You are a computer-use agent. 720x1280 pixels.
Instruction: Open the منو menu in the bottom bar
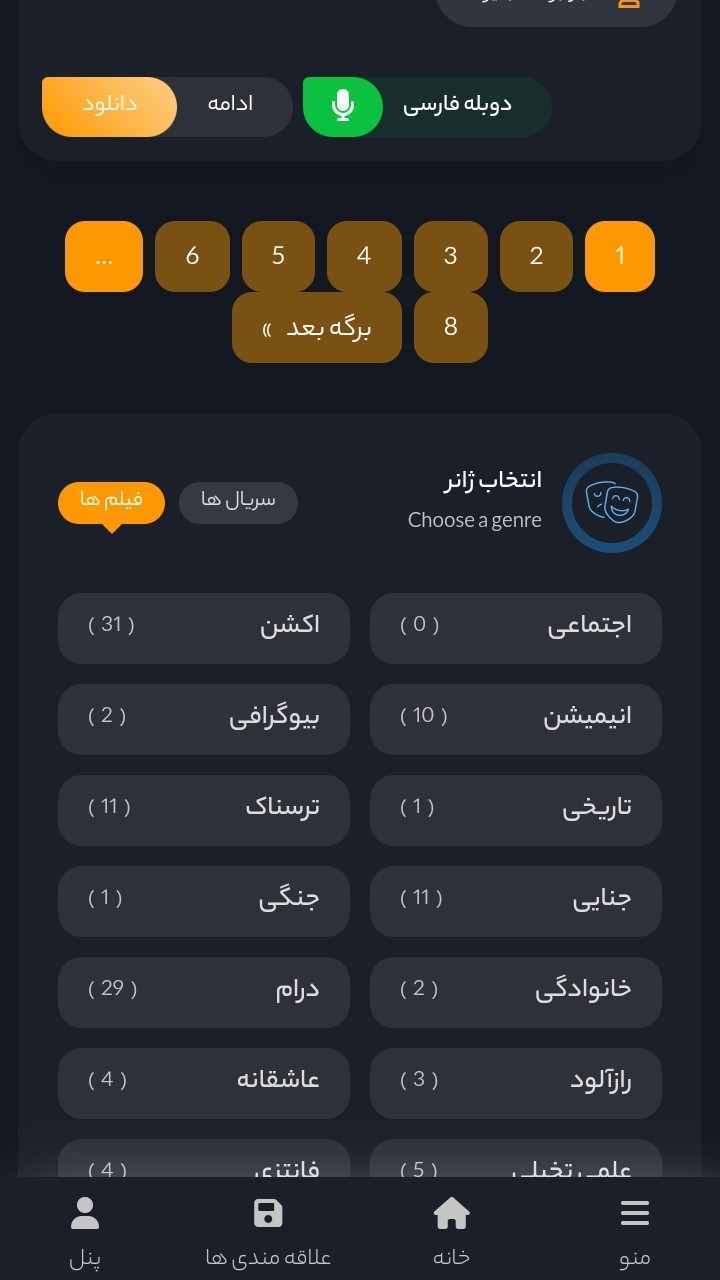635,1232
